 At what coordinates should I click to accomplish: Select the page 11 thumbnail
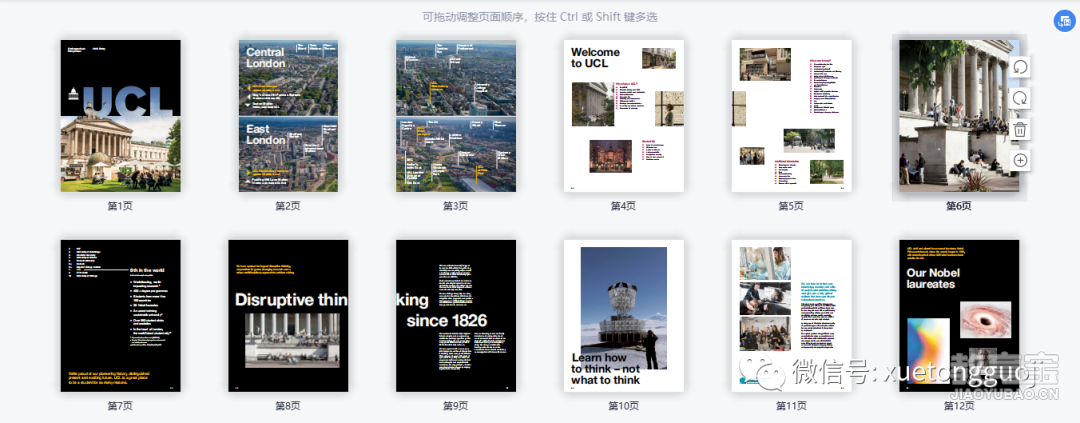791,316
